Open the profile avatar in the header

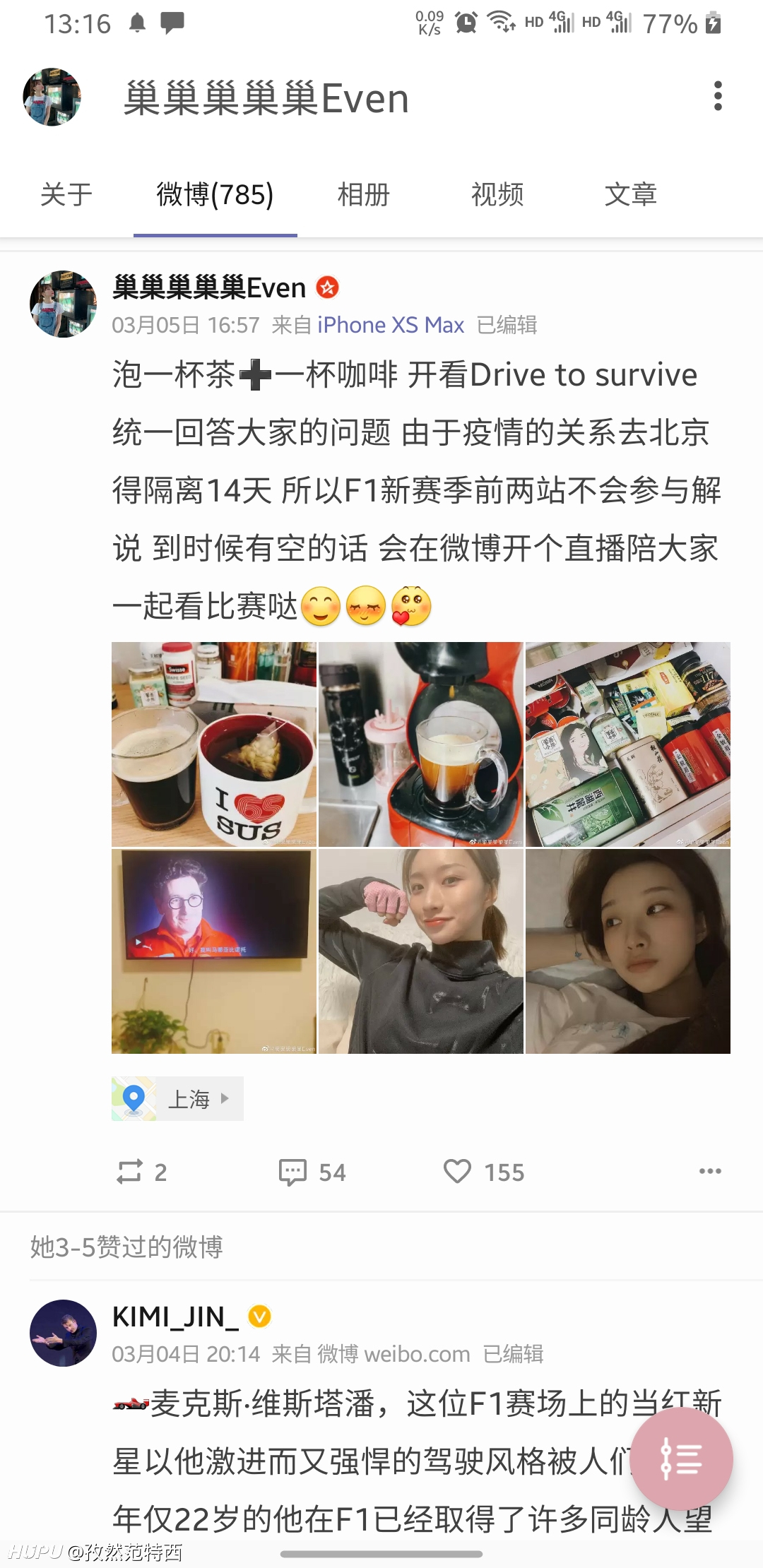[x=52, y=97]
